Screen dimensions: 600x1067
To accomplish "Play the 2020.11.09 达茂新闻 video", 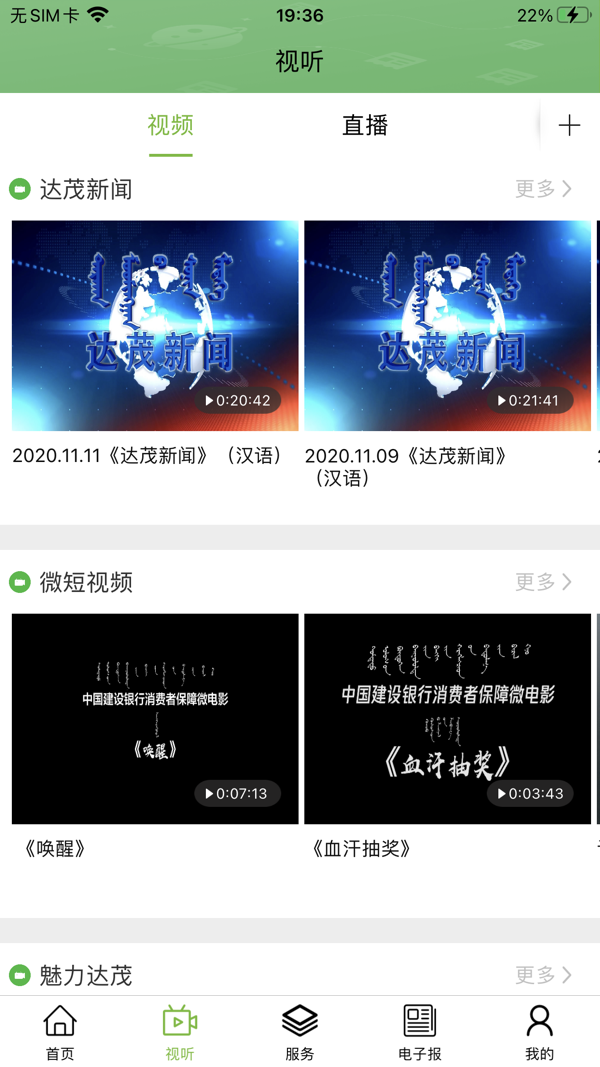I will [447, 326].
